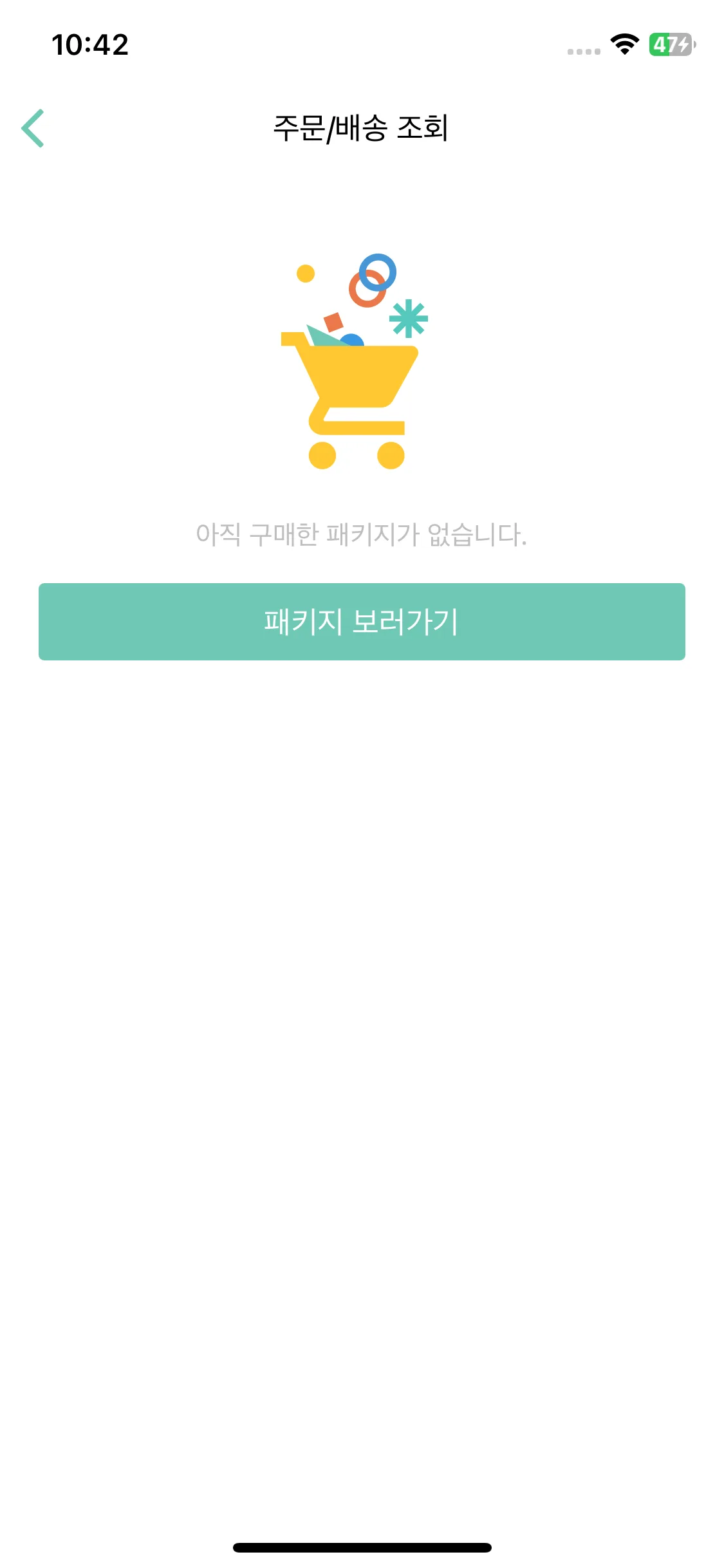The image size is (724, 1568).
Task: Tap the home indicator bar at bottom
Action: coord(362,1547)
